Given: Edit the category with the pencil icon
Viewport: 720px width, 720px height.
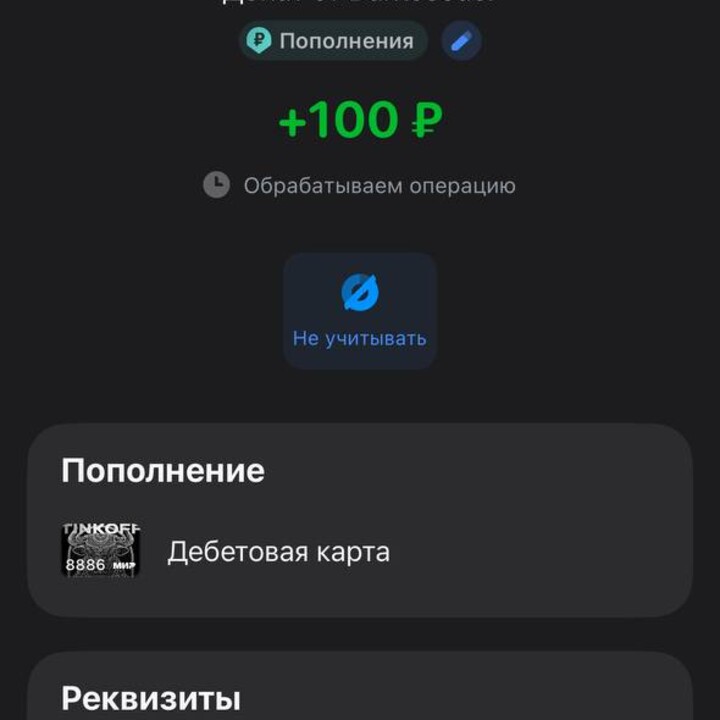Looking at the screenshot, I should pyautogui.click(x=461, y=41).
